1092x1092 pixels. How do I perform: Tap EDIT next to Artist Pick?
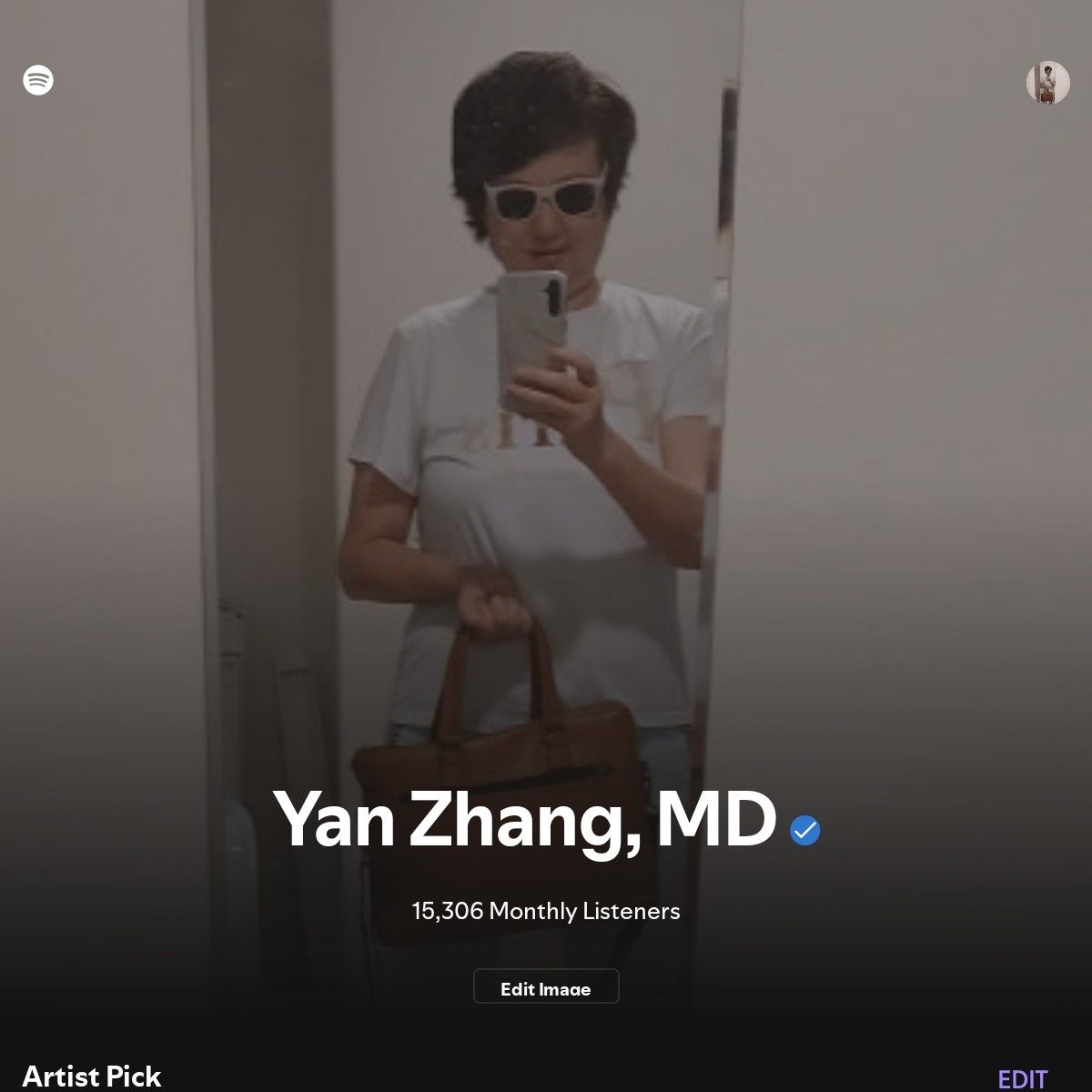pyautogui.click(x=1022, y=1078)
